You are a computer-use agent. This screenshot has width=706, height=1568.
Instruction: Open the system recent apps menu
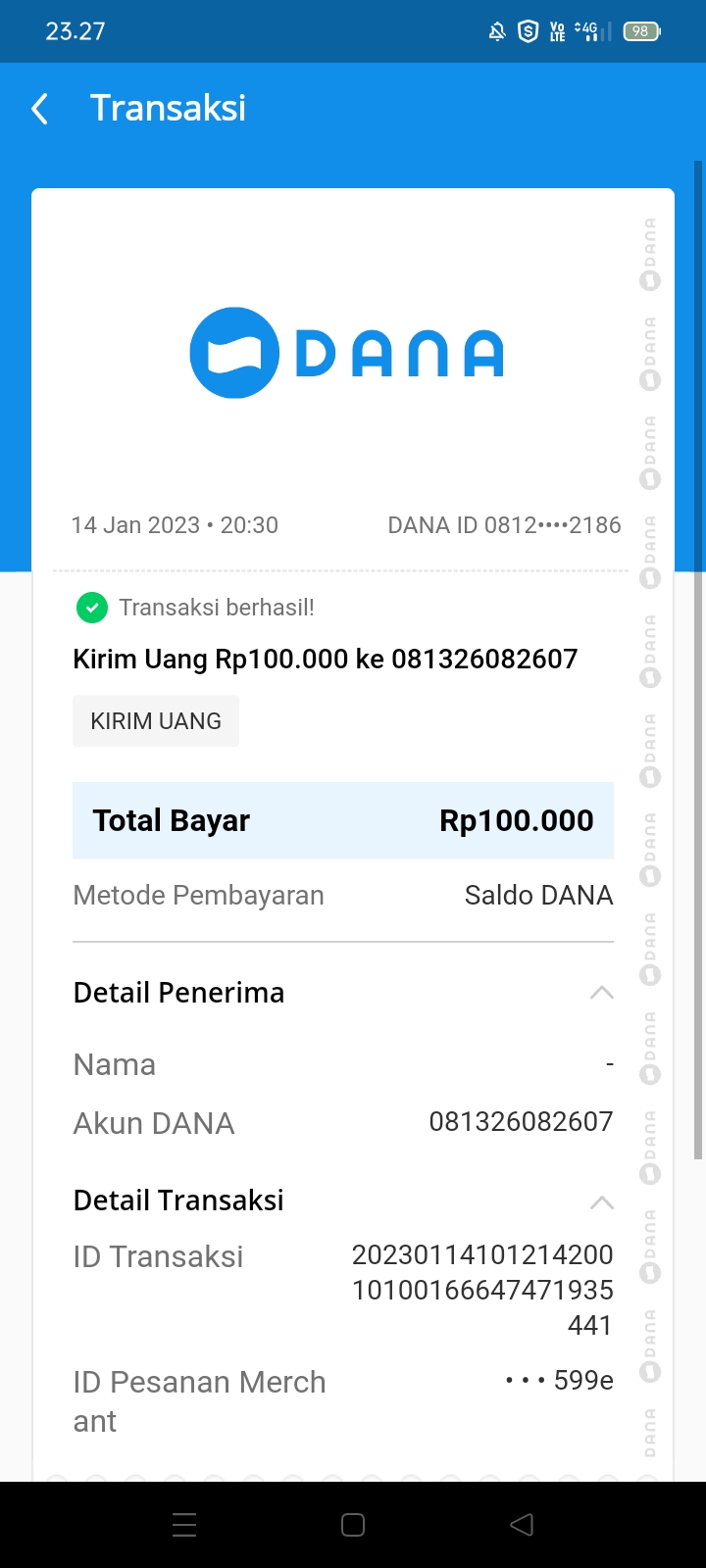184,1525
